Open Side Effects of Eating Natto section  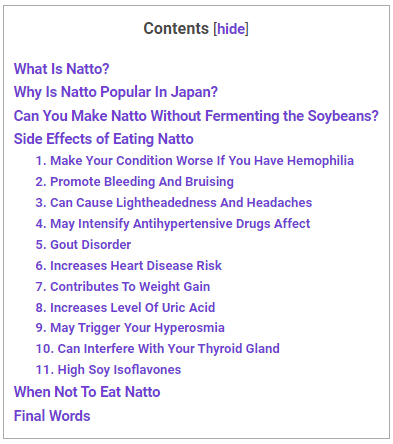(x=103, y=139)
